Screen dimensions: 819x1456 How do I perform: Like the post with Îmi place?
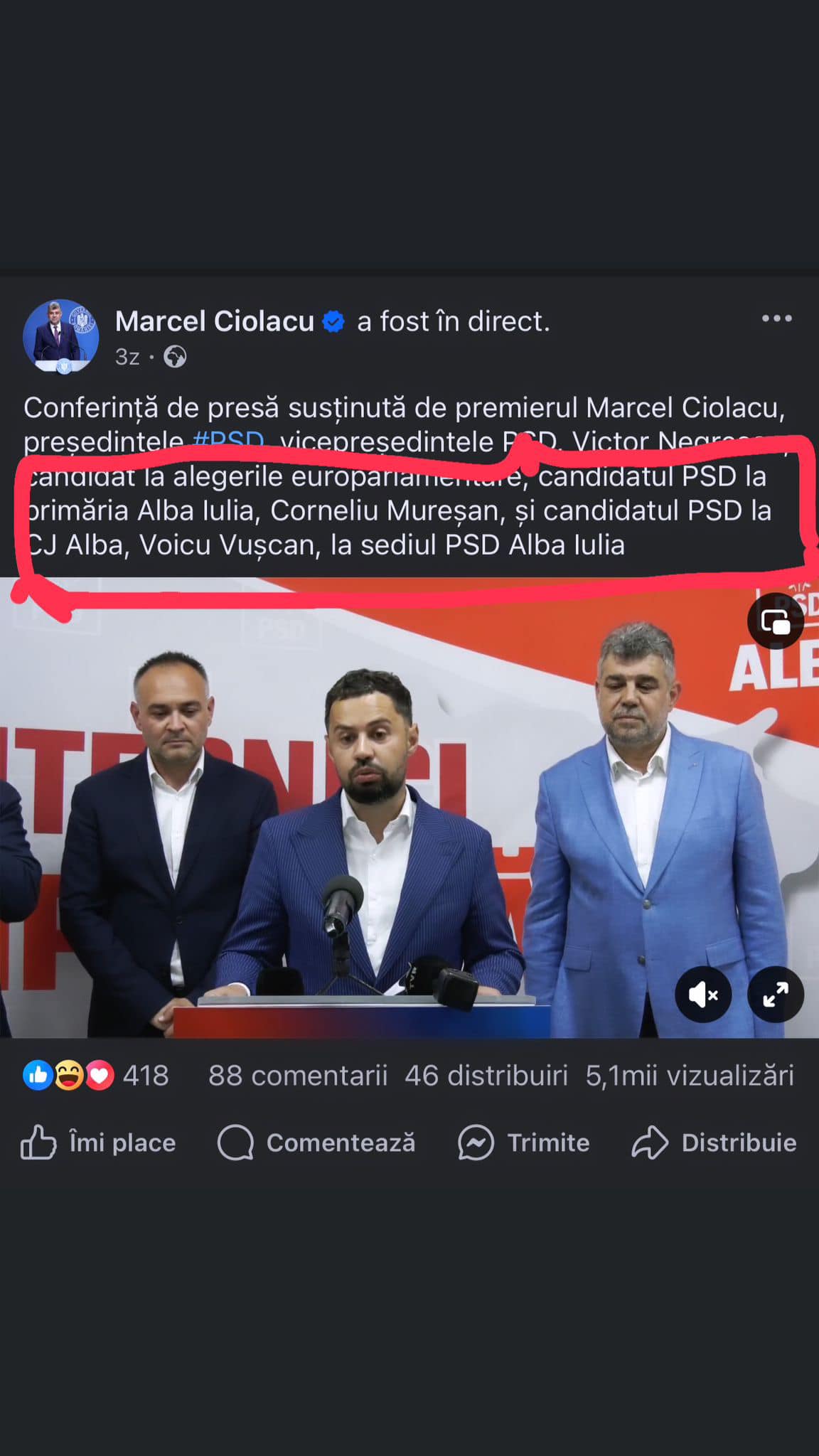(x=98, y=1142)
